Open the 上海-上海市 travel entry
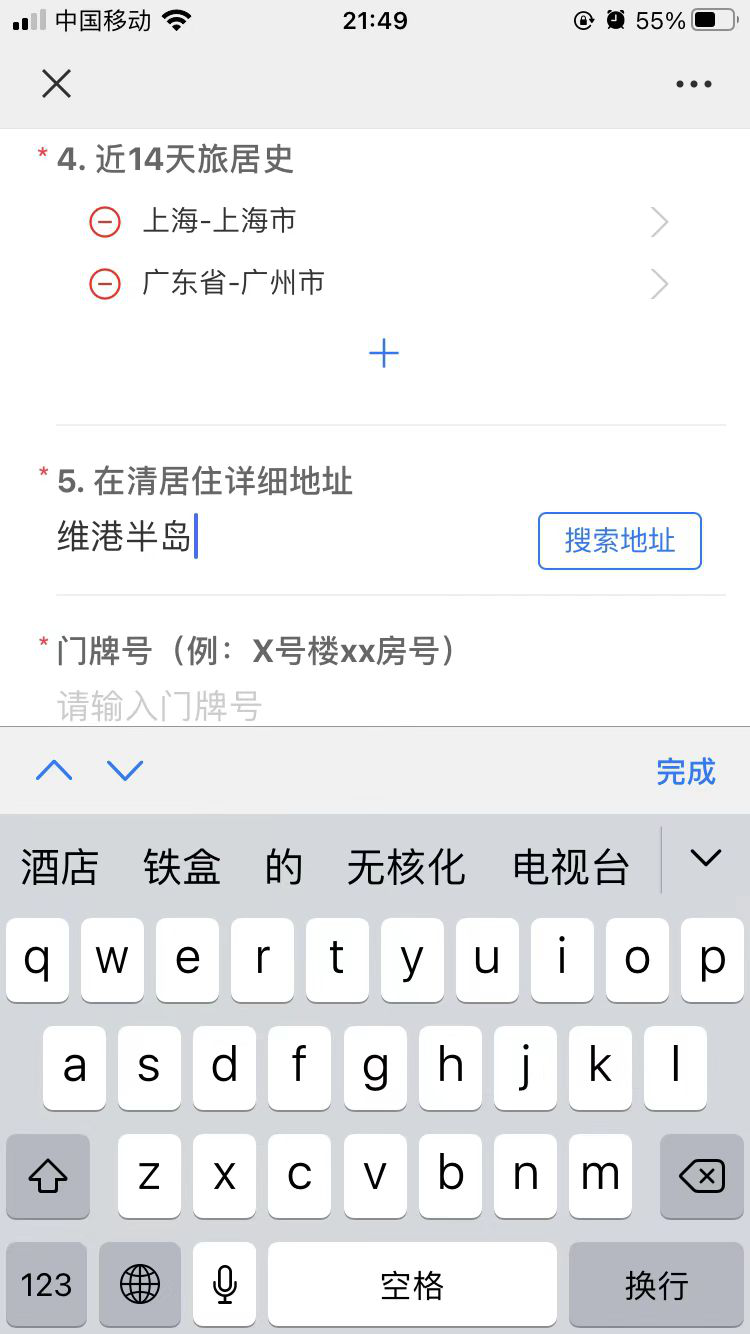 [400, 222]
